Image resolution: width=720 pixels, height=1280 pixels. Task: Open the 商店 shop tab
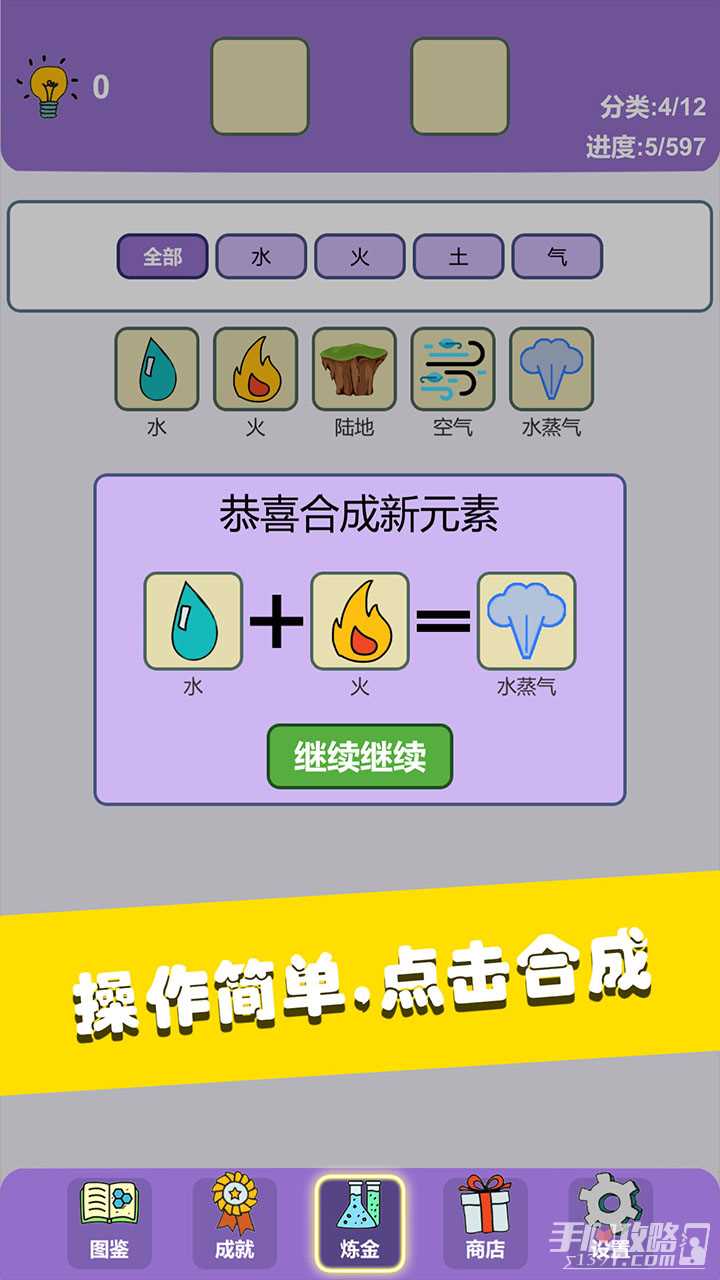coord(485,1221)
